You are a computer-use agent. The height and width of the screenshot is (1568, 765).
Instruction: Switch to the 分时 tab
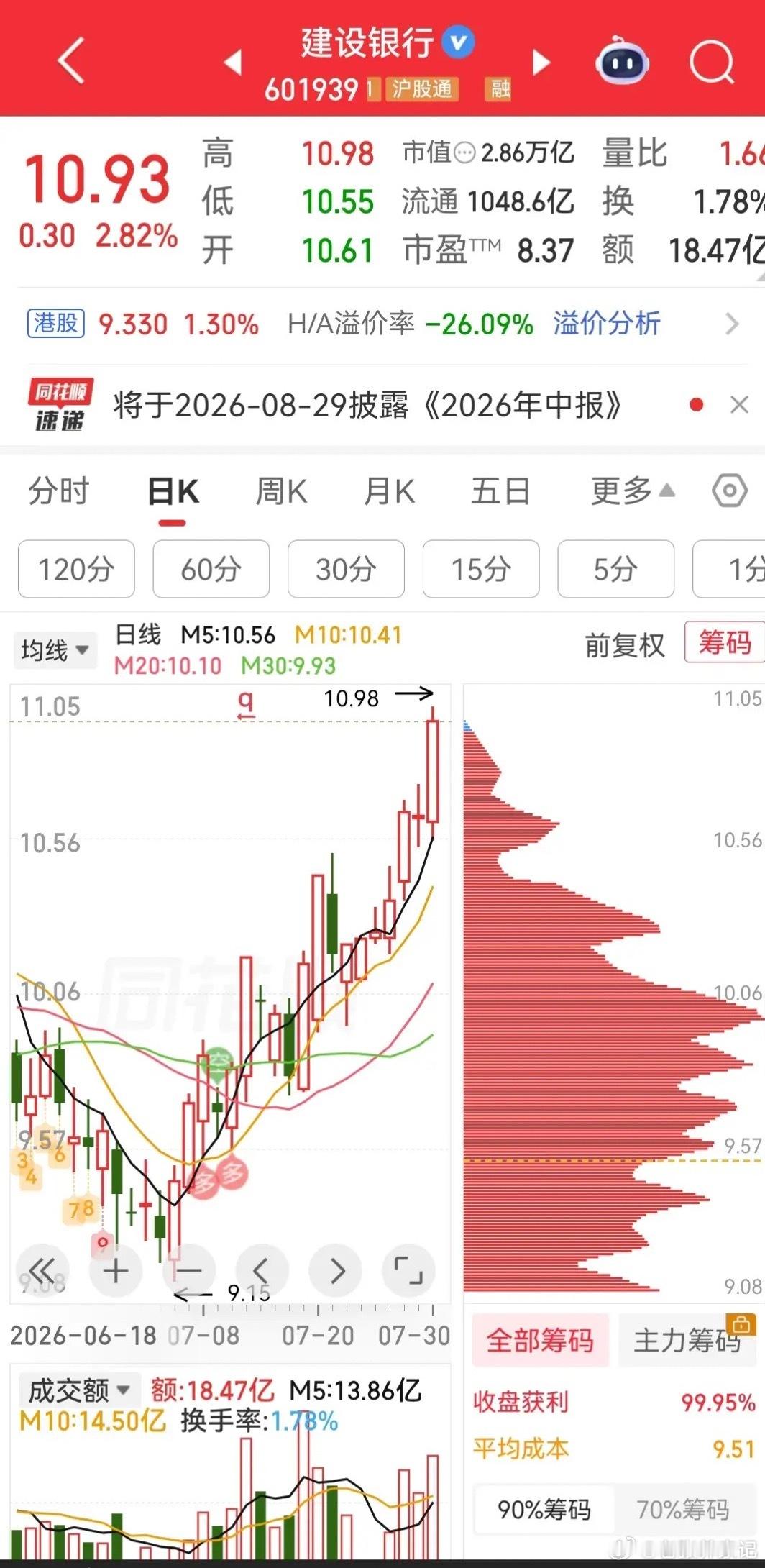pyautogui.click(x=58, y=492)
